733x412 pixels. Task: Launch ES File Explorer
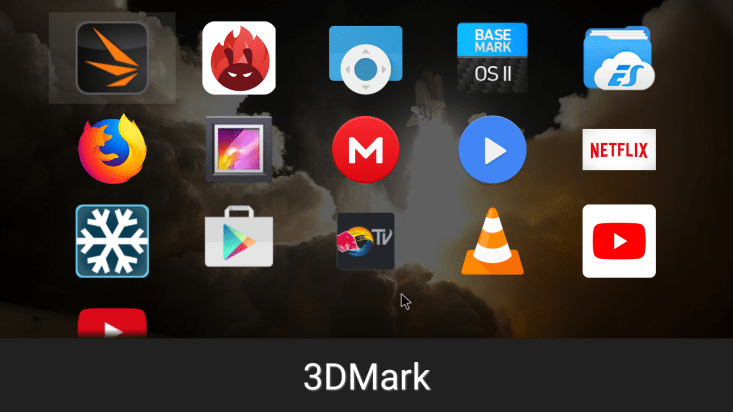(x=619, y=58)
